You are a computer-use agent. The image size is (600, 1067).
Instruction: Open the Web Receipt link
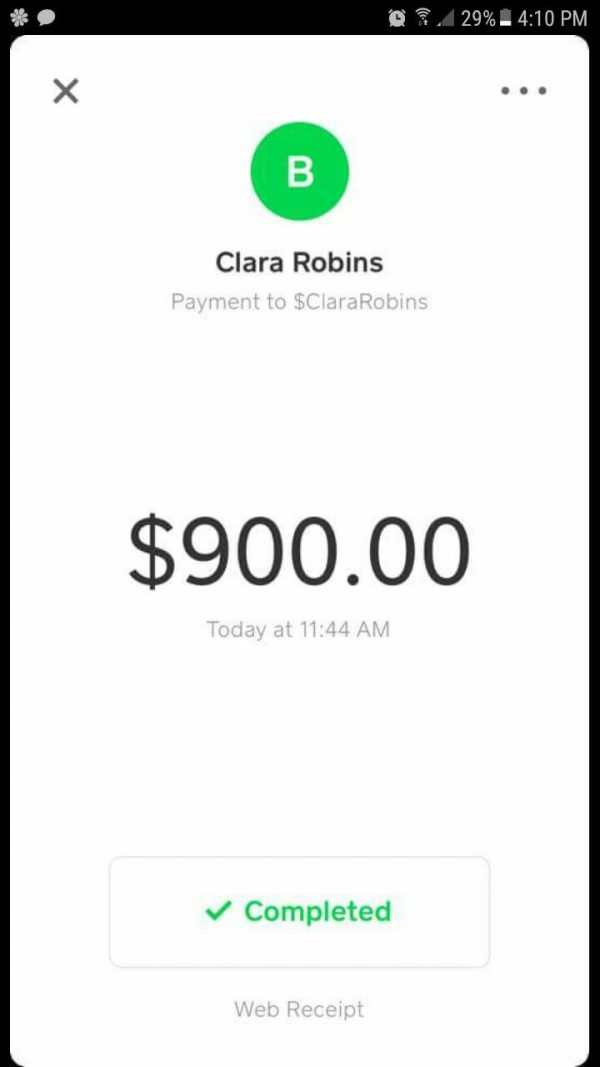click(299, 1009)
